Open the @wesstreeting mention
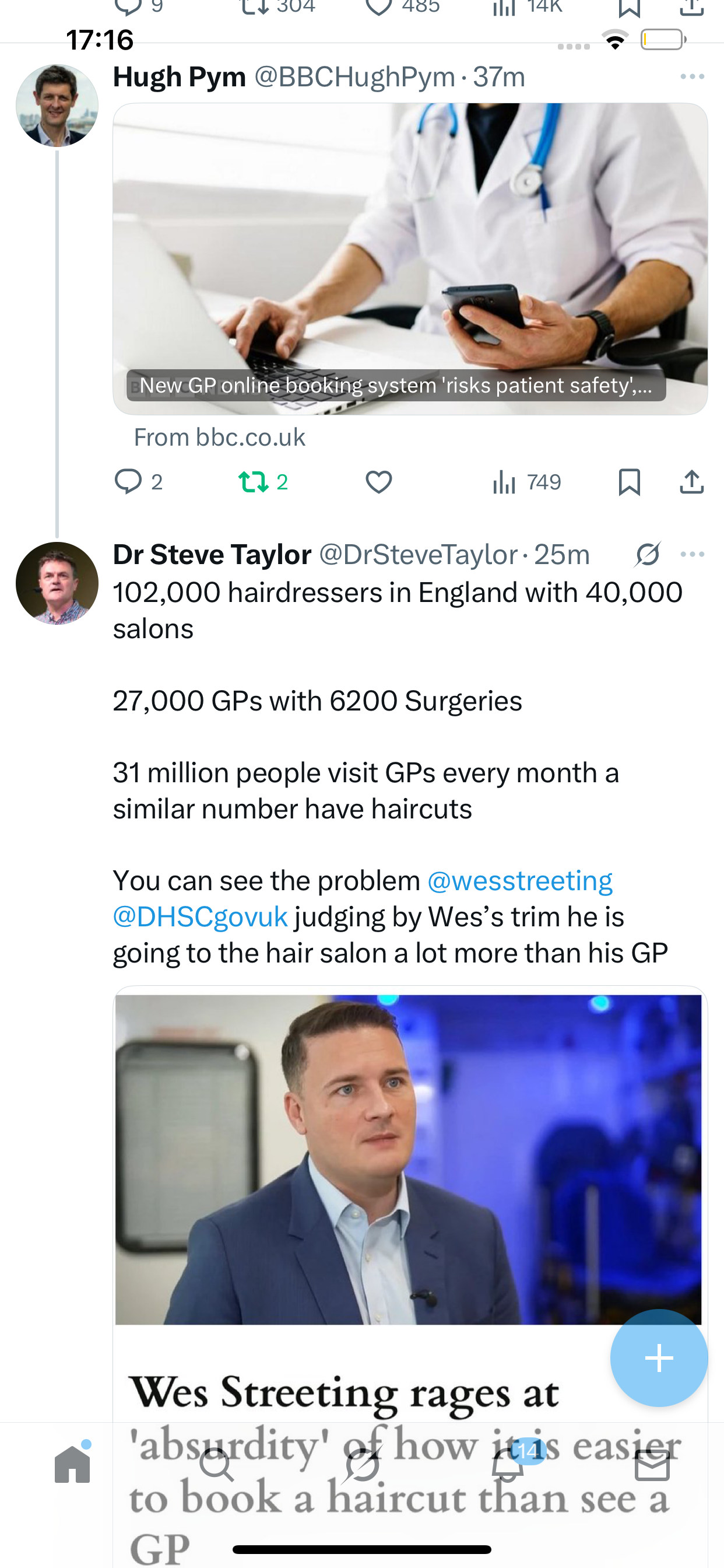This screenshot has width=724, height=1568. (519, 881)
